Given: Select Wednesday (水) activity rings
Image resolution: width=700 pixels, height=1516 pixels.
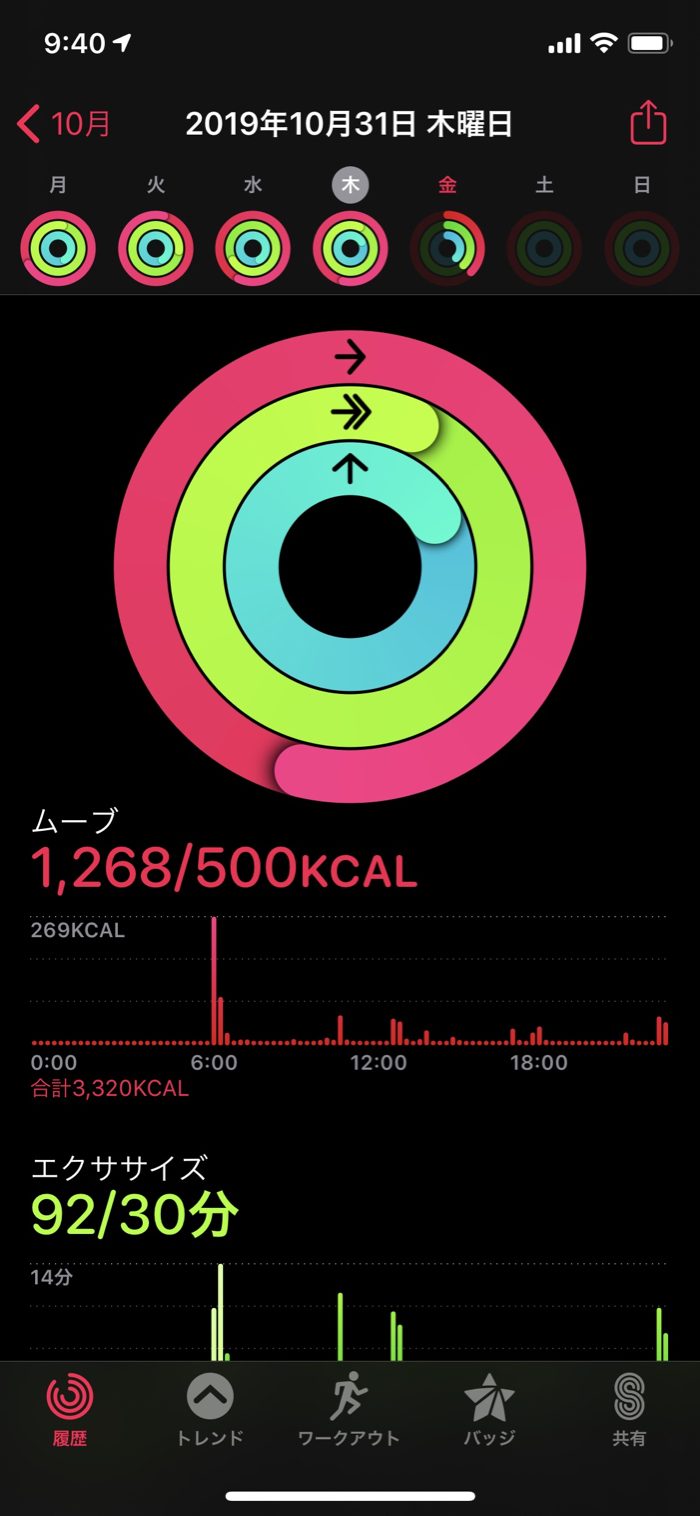Looking at the screenshot, I should 253,248.
